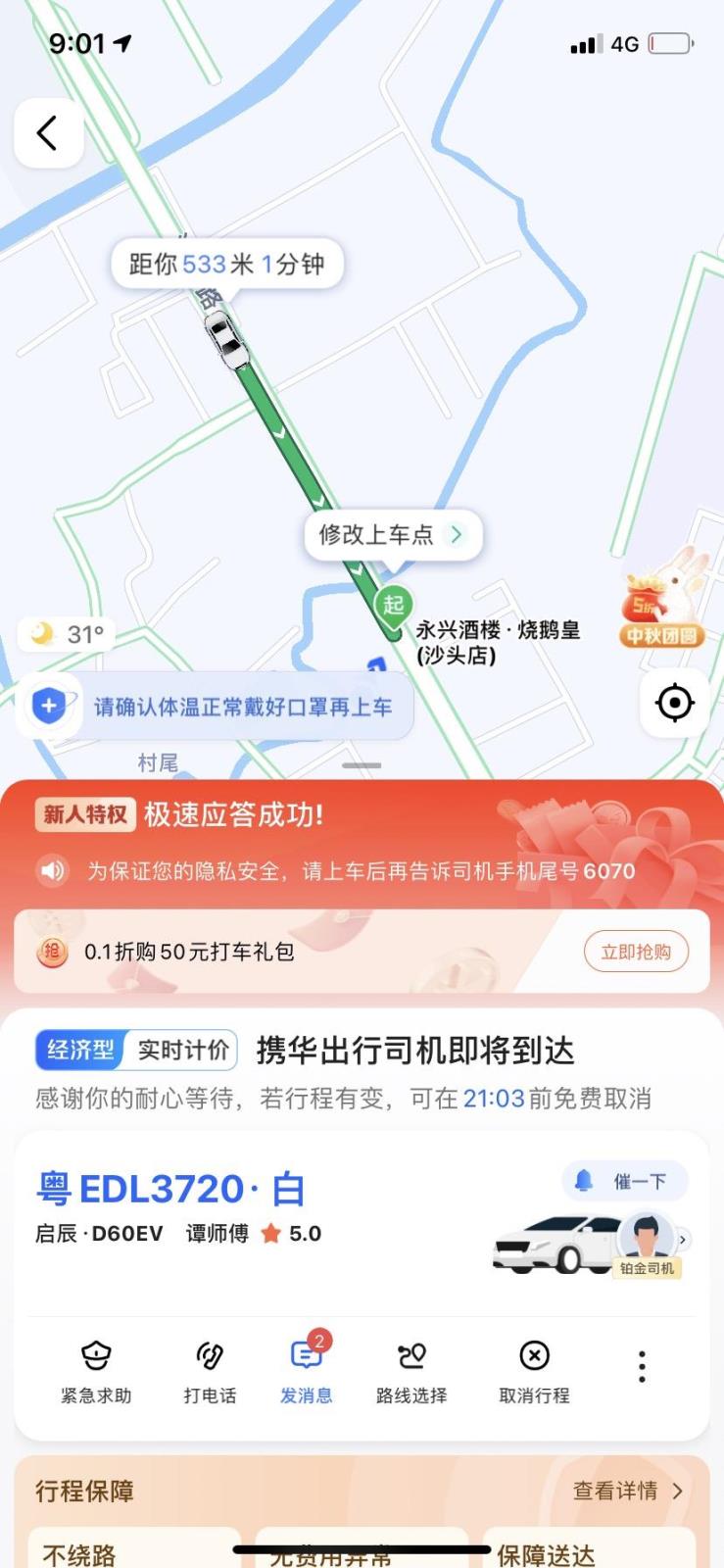The width and height of the screenshot is (724, 1568).
Task: Open 紧急求助 emergency help
Action: [96, 1371]
